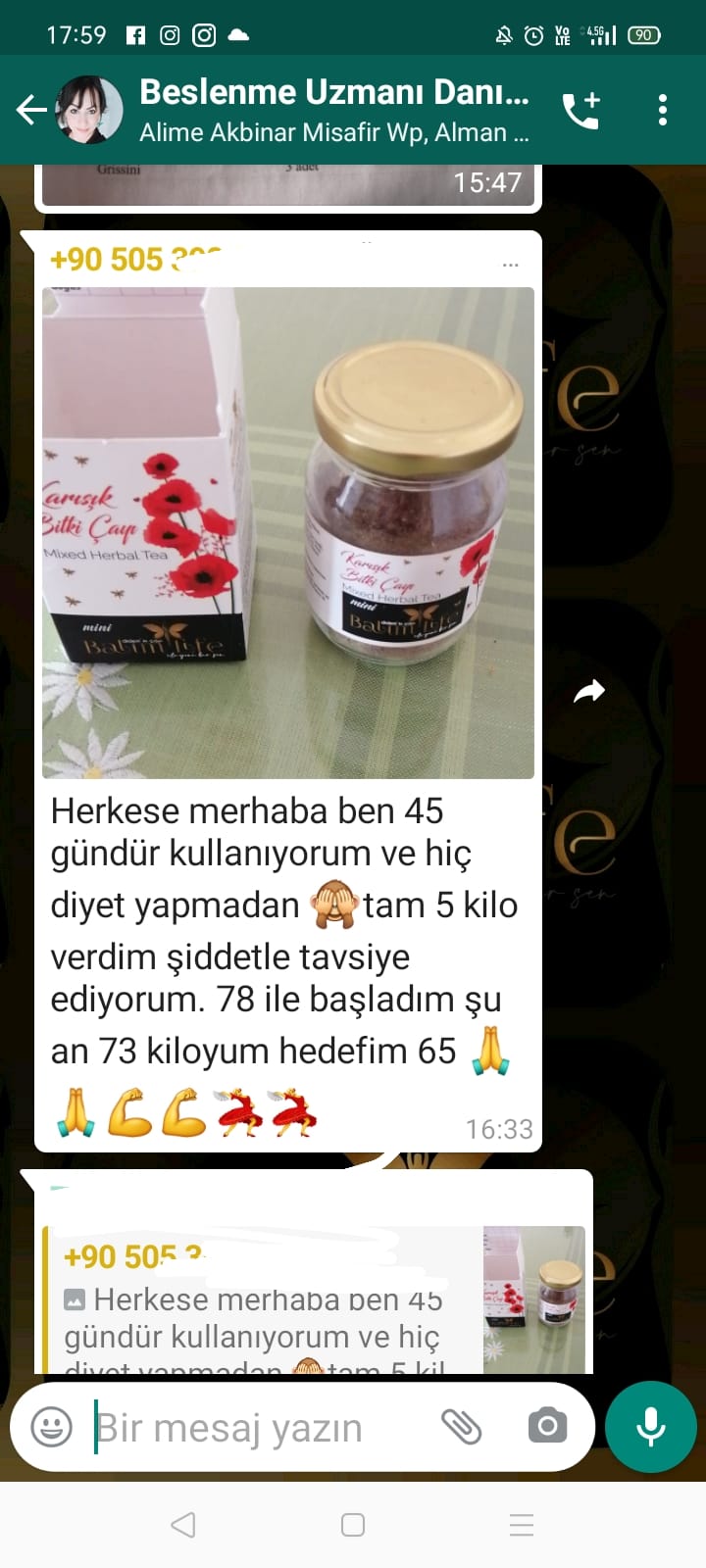Open the group profile photo
Viewport: 706px width, 1568px height.
(x=89, y=110)
